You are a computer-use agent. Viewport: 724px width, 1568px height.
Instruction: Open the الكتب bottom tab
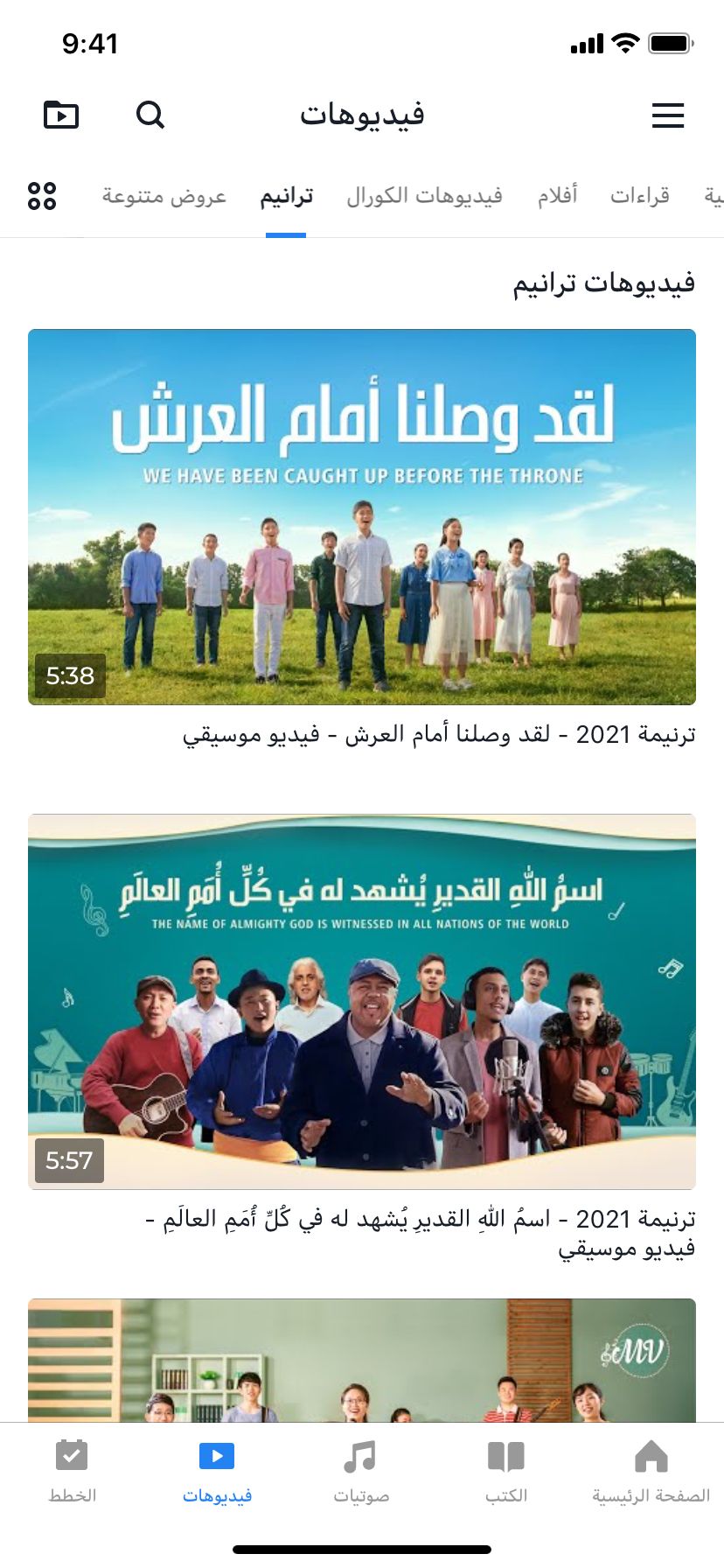[x=506, y=1472]
